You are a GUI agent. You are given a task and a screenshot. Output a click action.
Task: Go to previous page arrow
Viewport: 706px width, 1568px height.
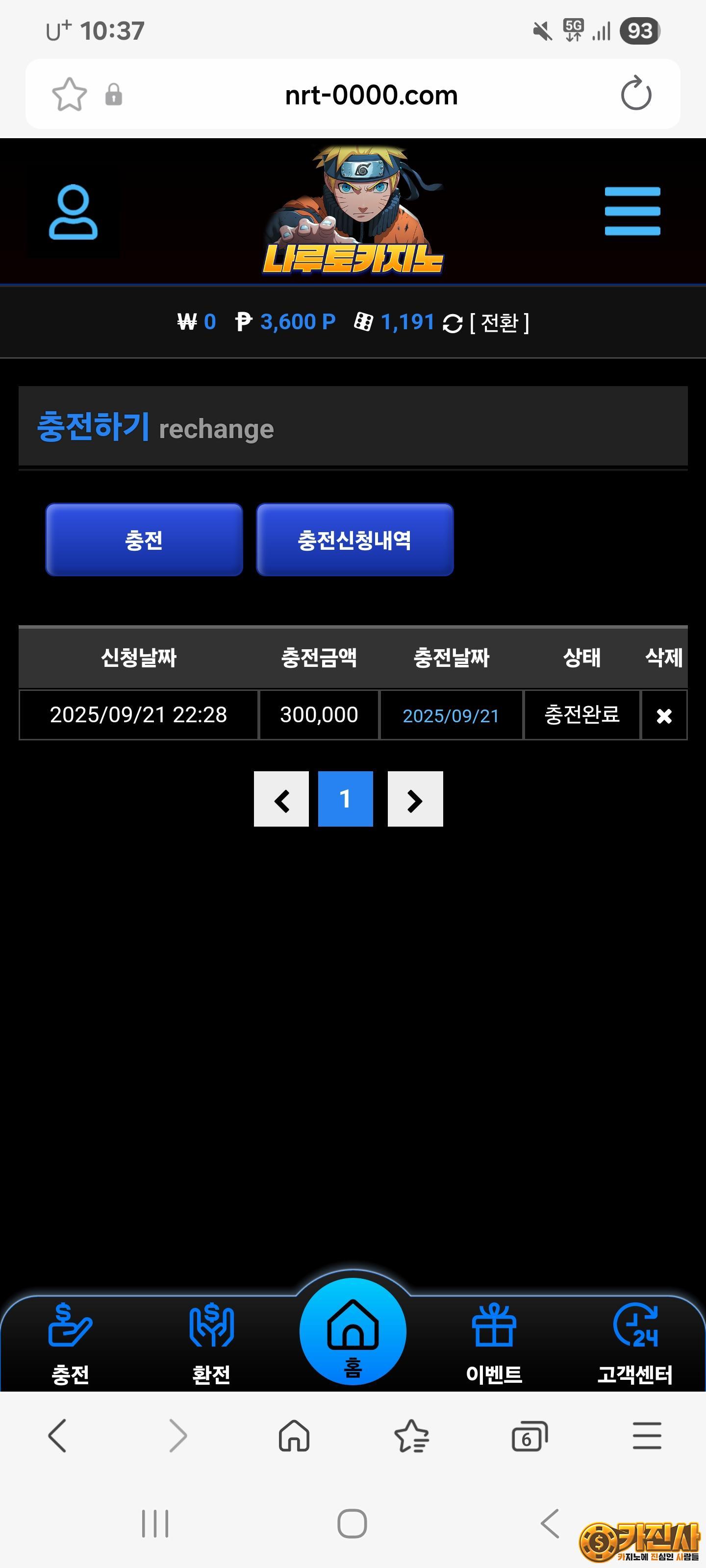tap(281, 799)
